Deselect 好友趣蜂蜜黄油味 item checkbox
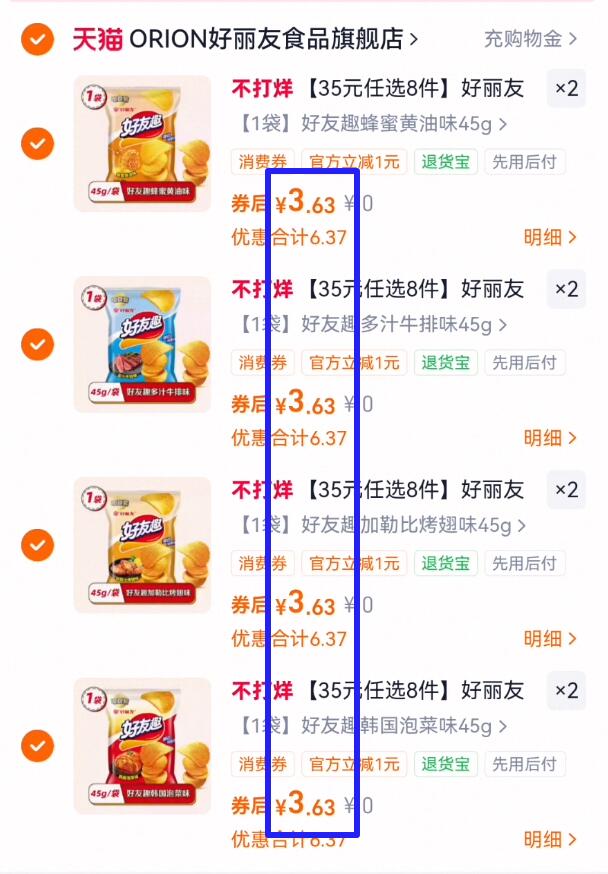Image resolution: width=608 pixels, height=874 pixels. click(x=37, y=144)
